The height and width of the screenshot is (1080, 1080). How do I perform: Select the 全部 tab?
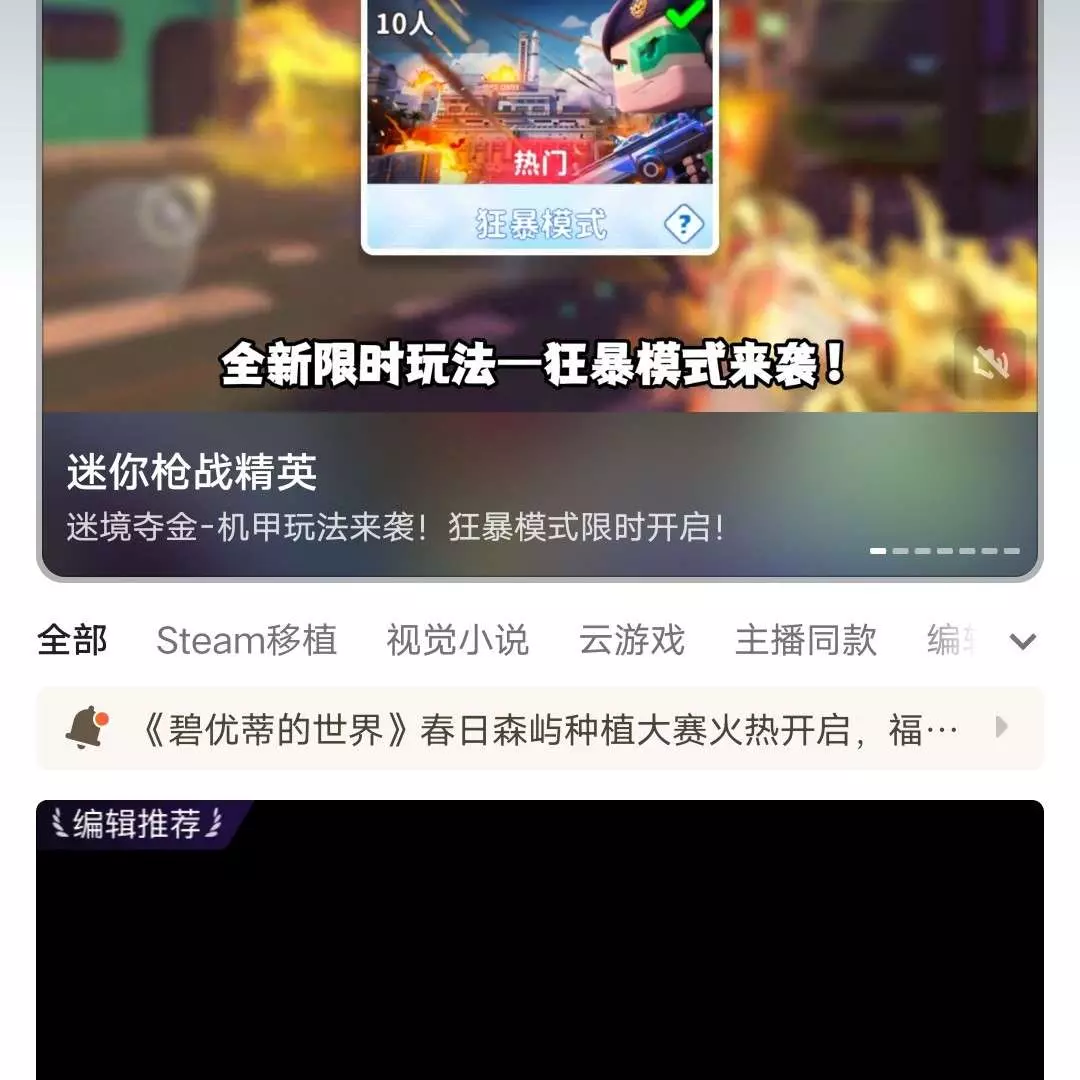coord(72,640)
